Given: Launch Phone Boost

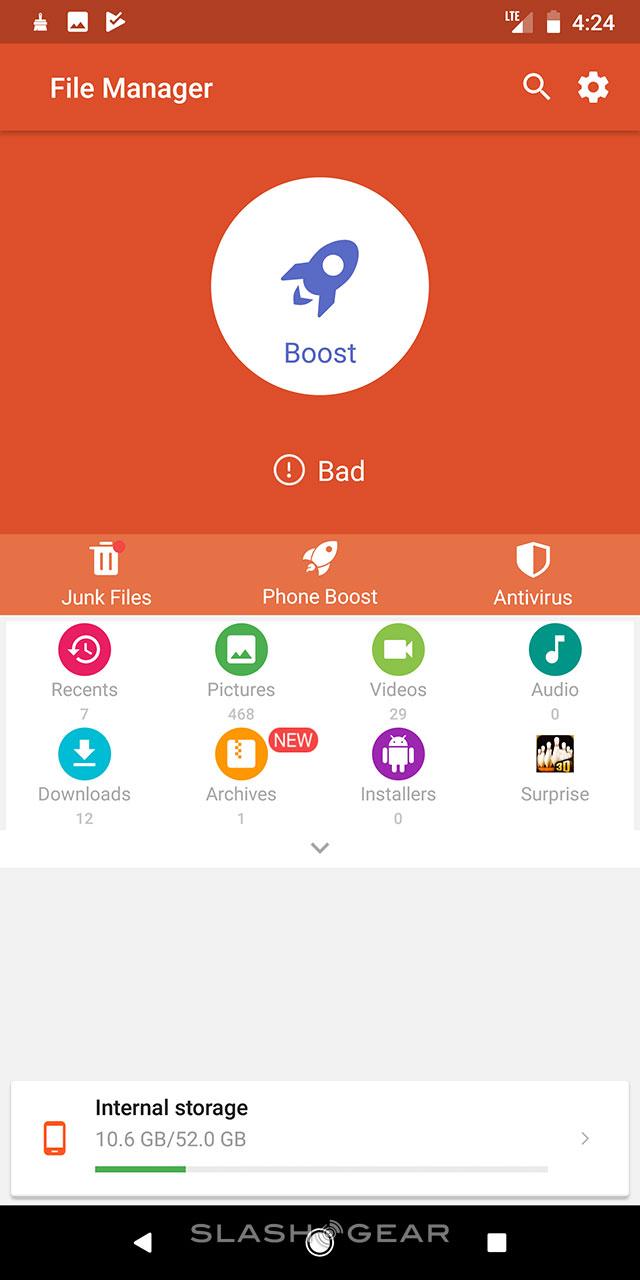Looking at the screenshot, I should point(320,574).
